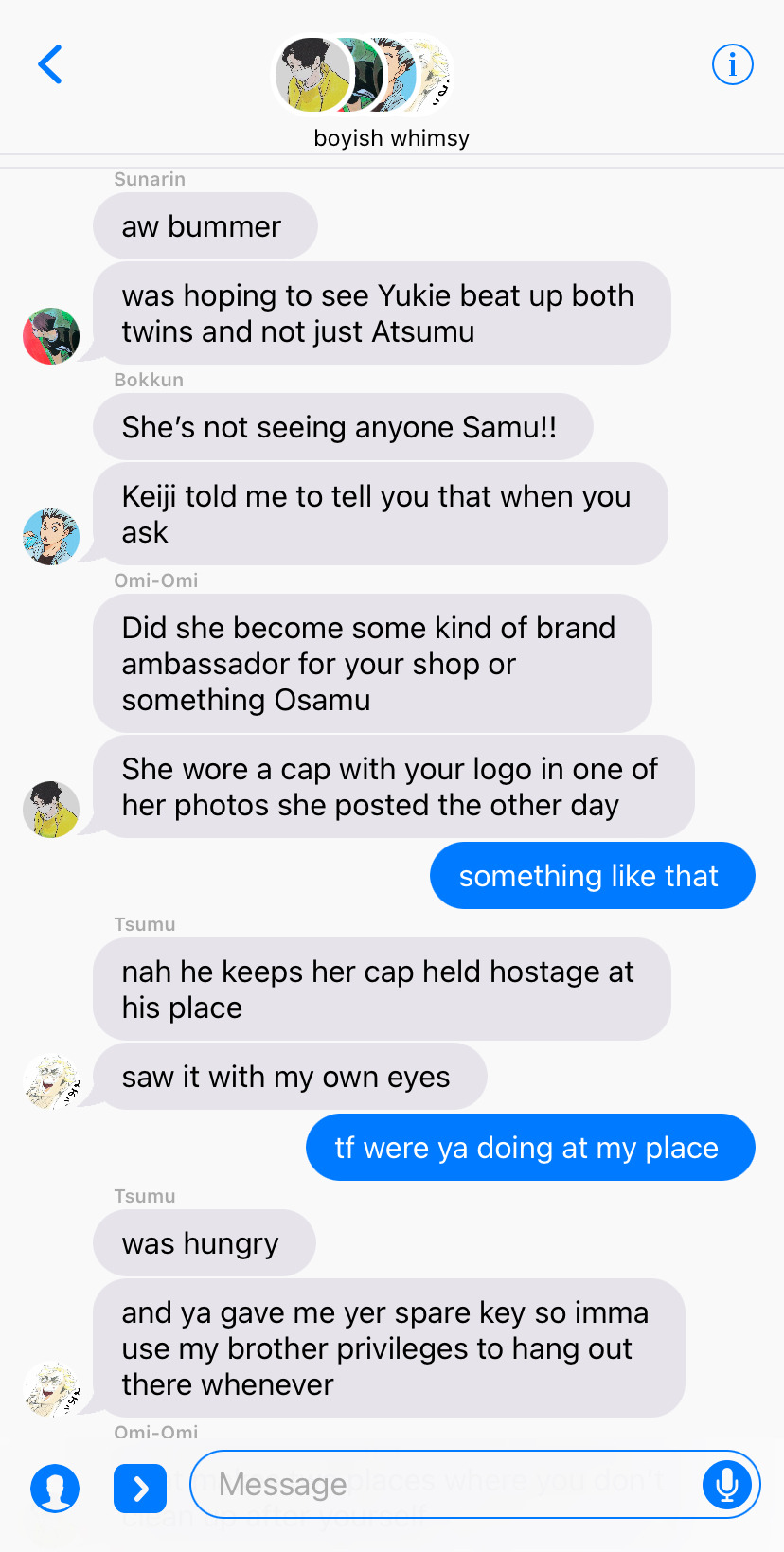Image resolution: width=784 pixels, height=1552 pixels.
Task: Open the contact silhouette button
Action: click(55, 1489)
